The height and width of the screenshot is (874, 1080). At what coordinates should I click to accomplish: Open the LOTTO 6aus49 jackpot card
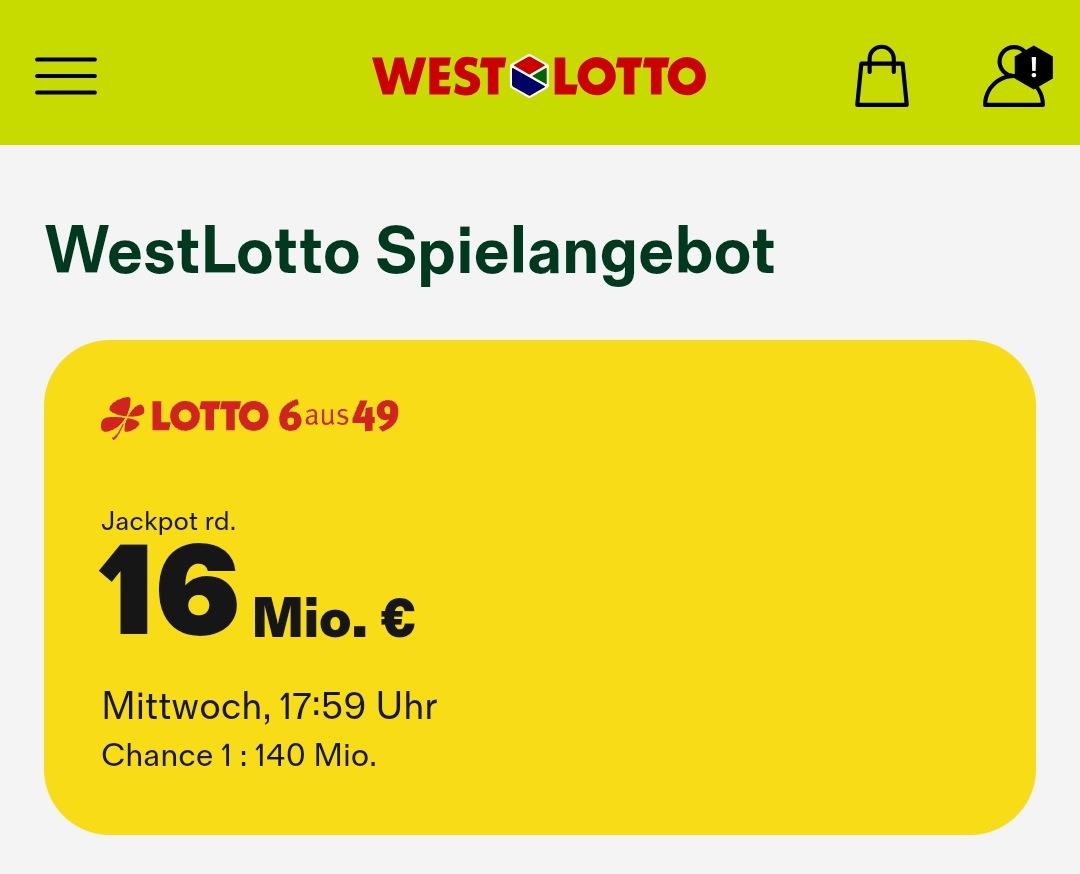[x=539, y=587]
